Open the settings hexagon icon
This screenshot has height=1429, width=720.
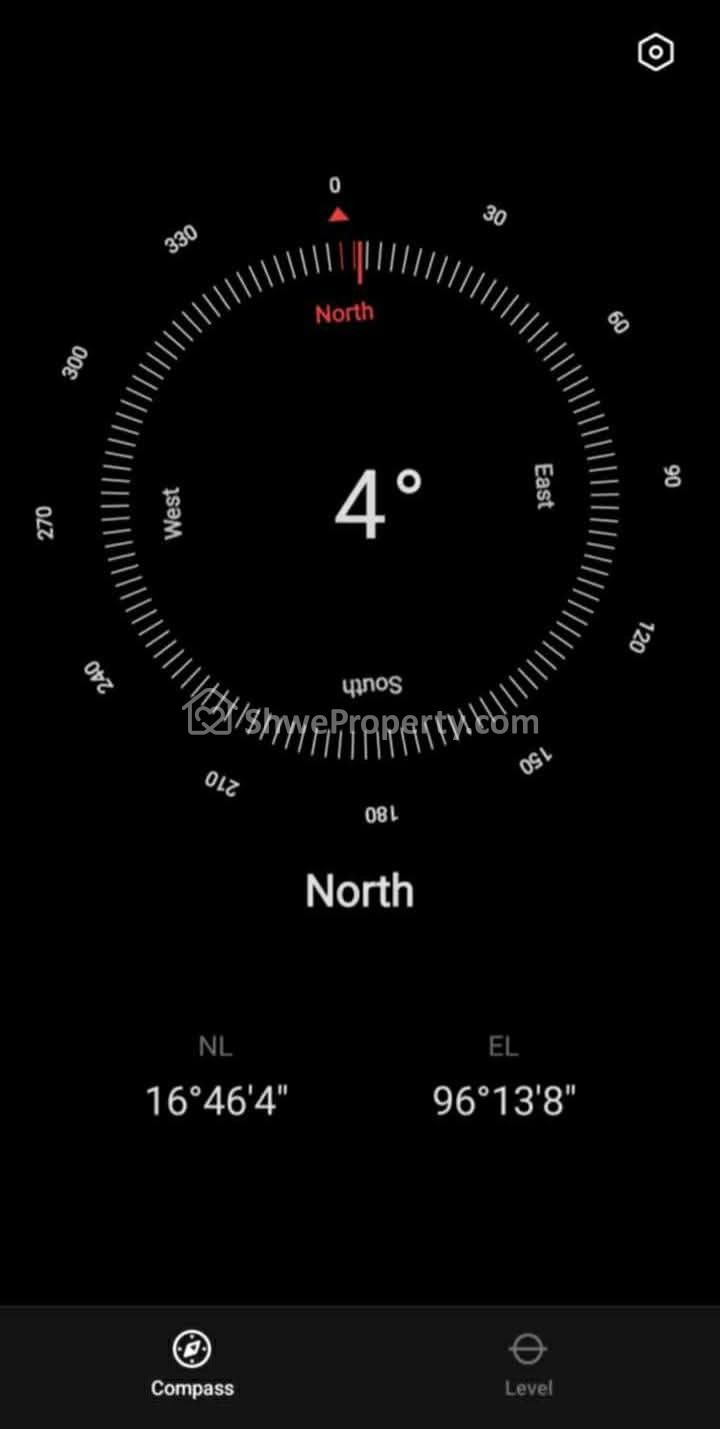click(x=656, y=53)
